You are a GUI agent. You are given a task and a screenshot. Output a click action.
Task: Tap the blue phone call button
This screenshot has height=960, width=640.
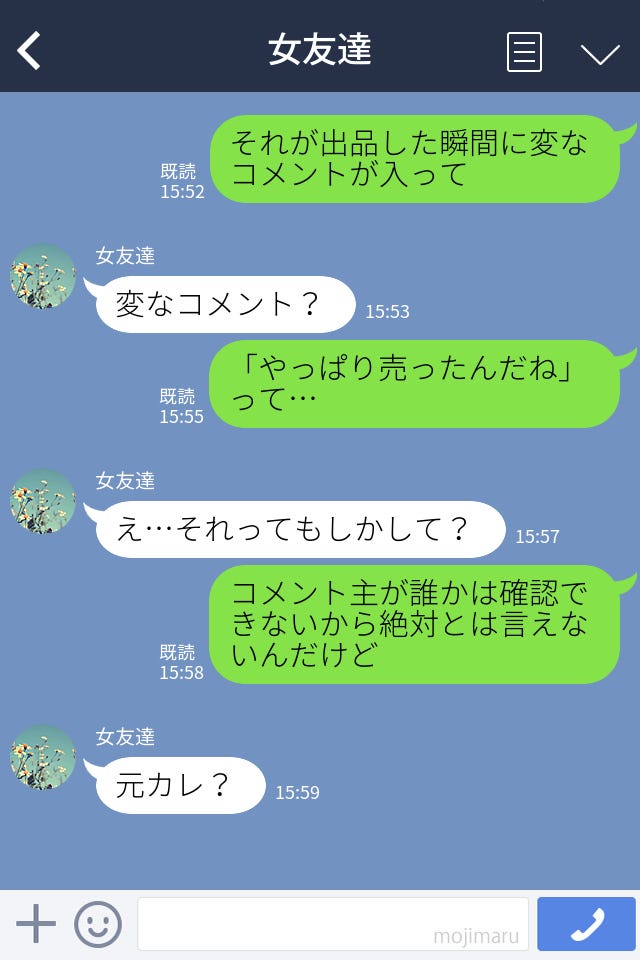(586, 924)
